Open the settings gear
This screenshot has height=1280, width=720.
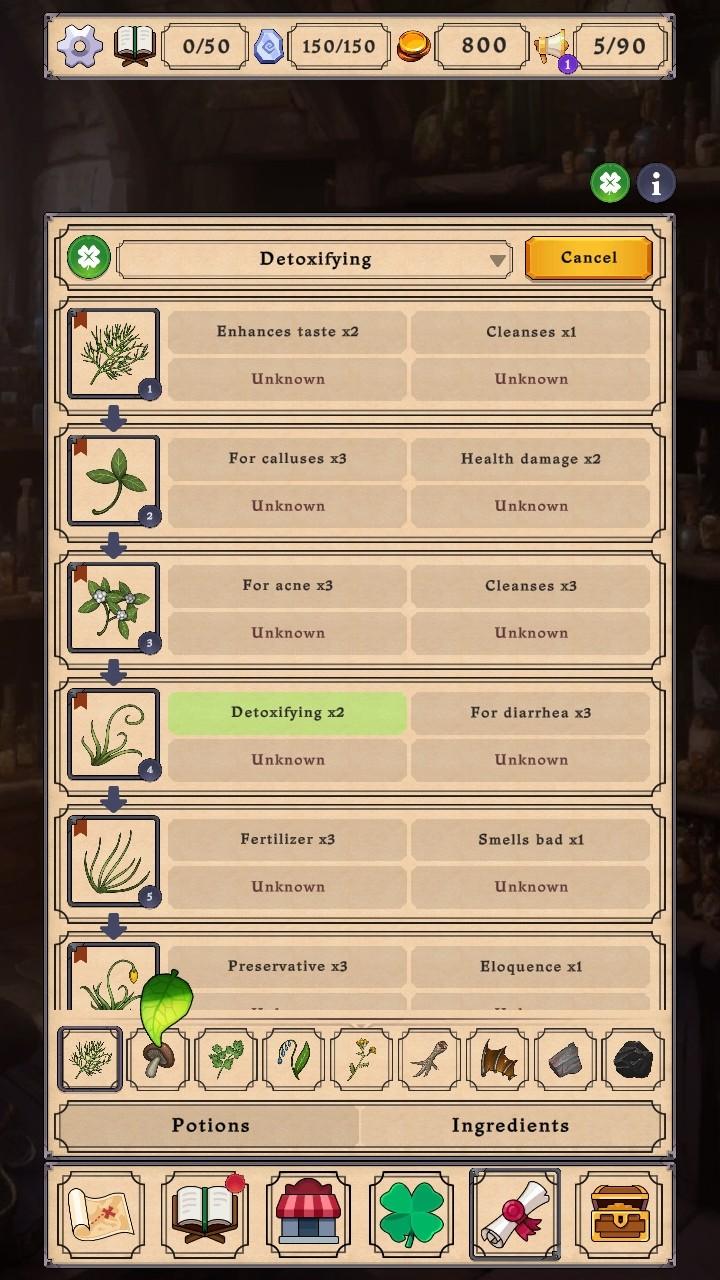[x=79, y=46]
